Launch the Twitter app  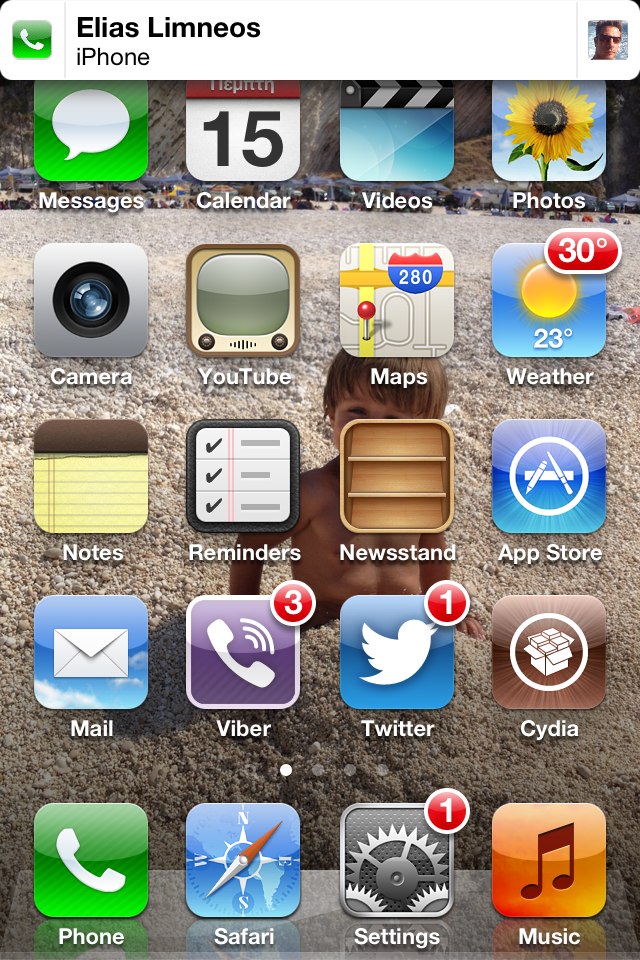click(397, 653)
